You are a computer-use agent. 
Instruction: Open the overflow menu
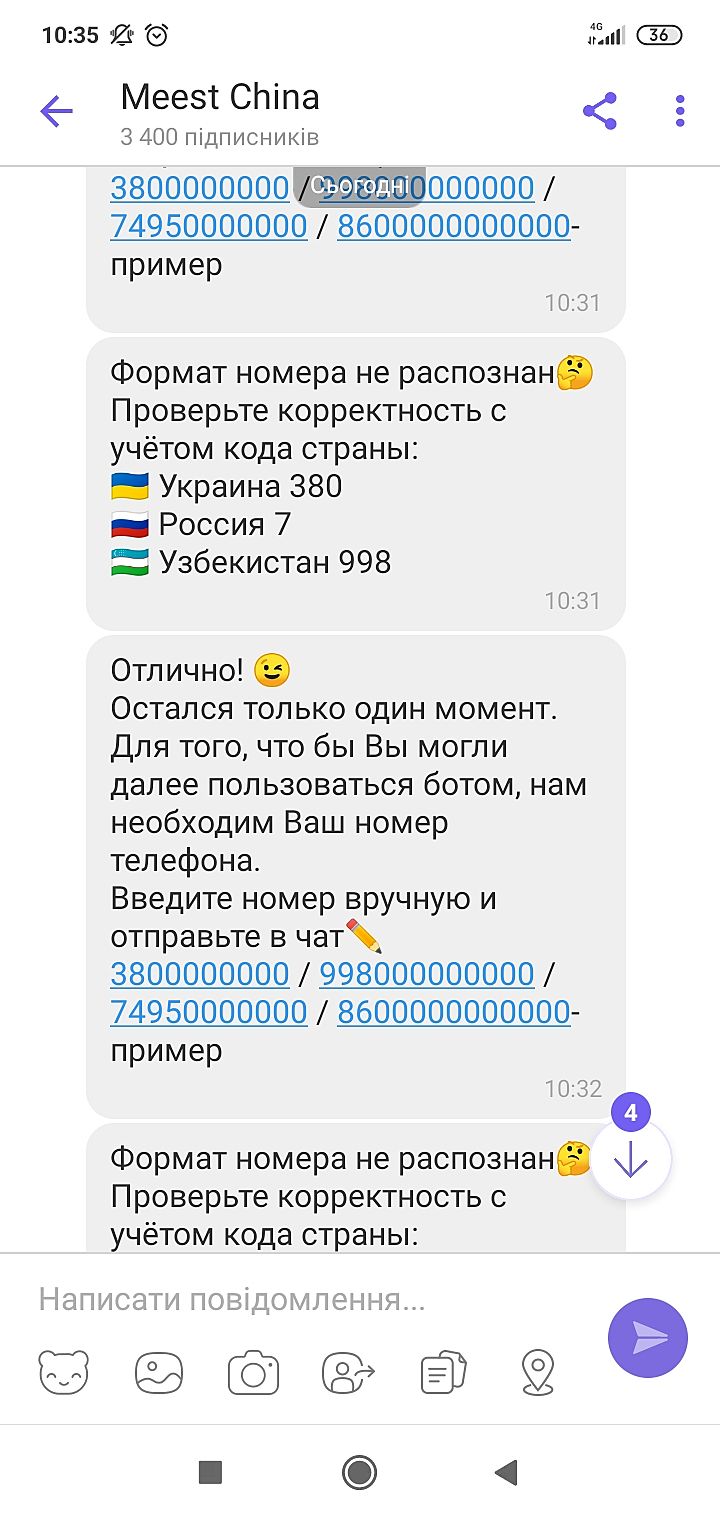tap(680, 111)
